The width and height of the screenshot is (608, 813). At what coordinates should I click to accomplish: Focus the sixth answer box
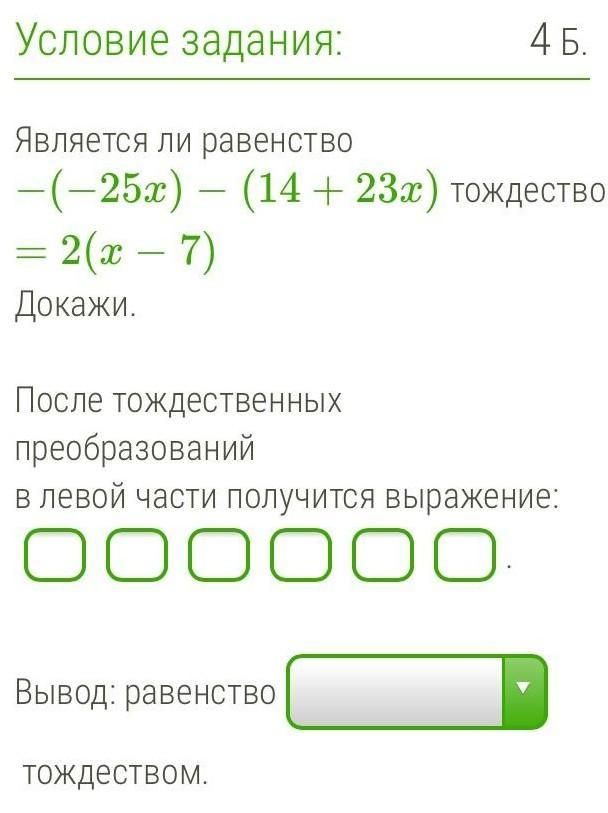[x=464, y=554]
